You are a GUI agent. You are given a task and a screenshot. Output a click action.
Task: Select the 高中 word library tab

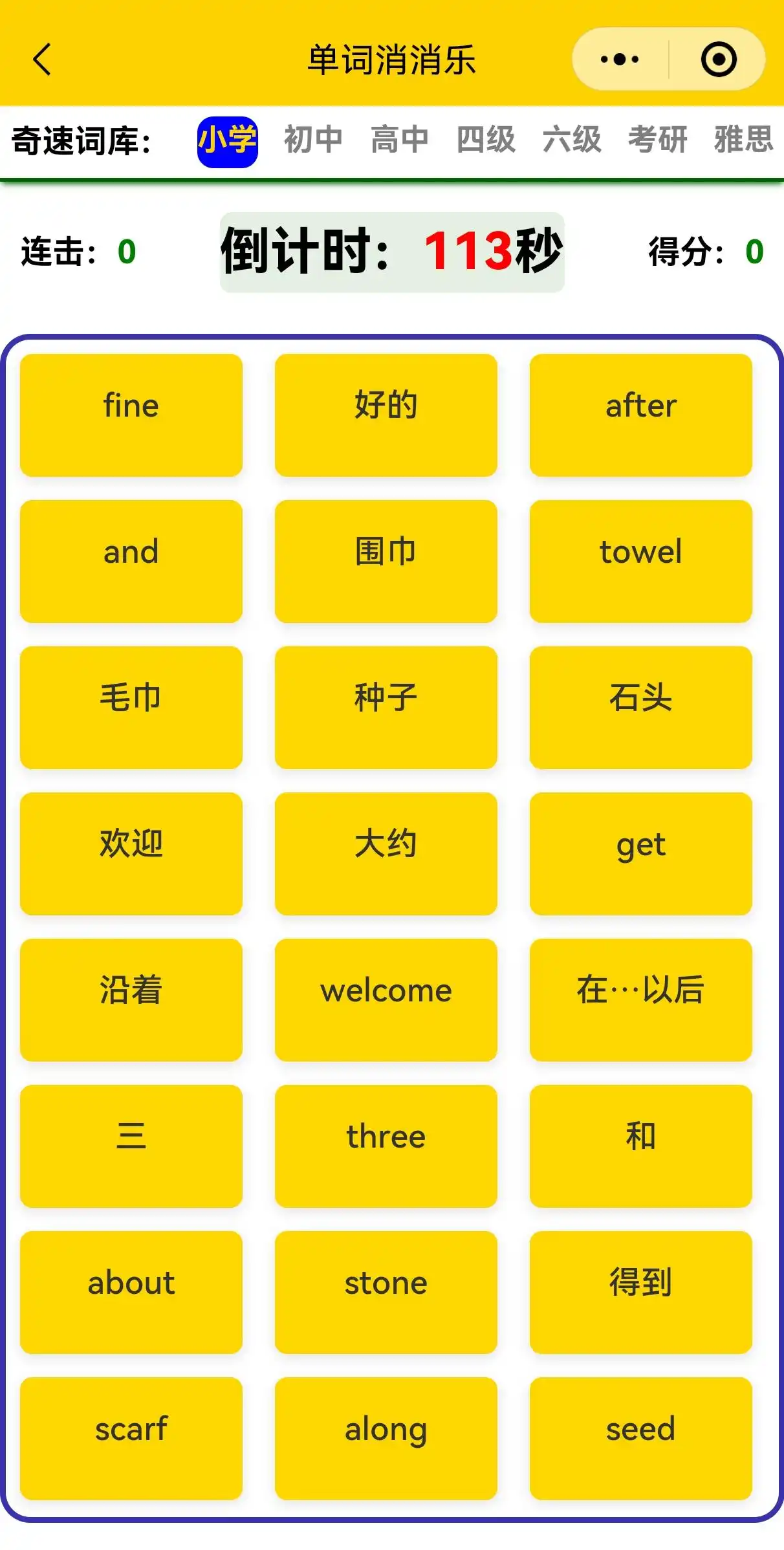click(x=399, y=140)
